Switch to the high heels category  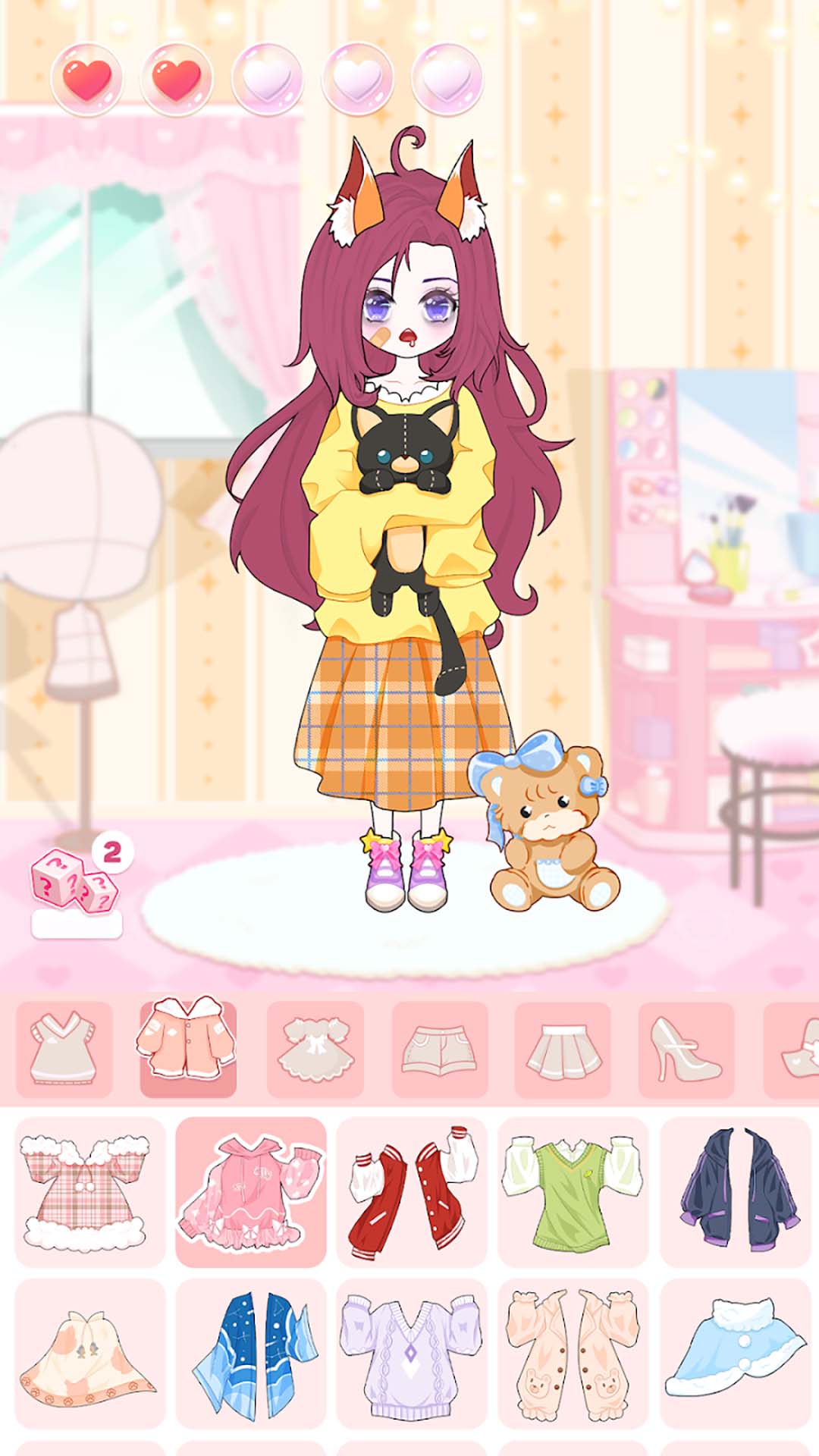(686, 1049)
